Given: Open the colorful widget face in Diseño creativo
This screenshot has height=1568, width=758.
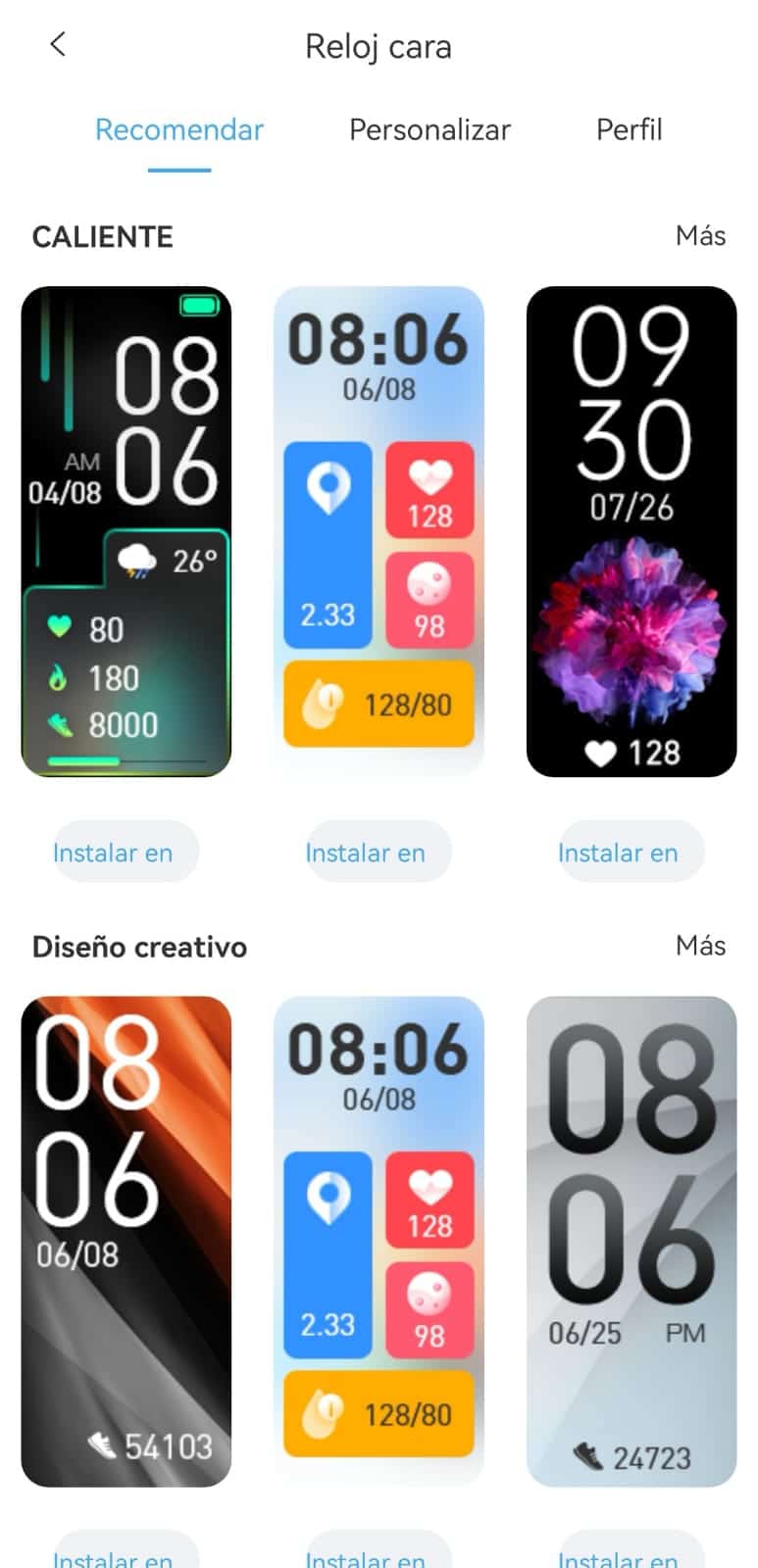Looking at the screenshot, I should [379, 1242].
